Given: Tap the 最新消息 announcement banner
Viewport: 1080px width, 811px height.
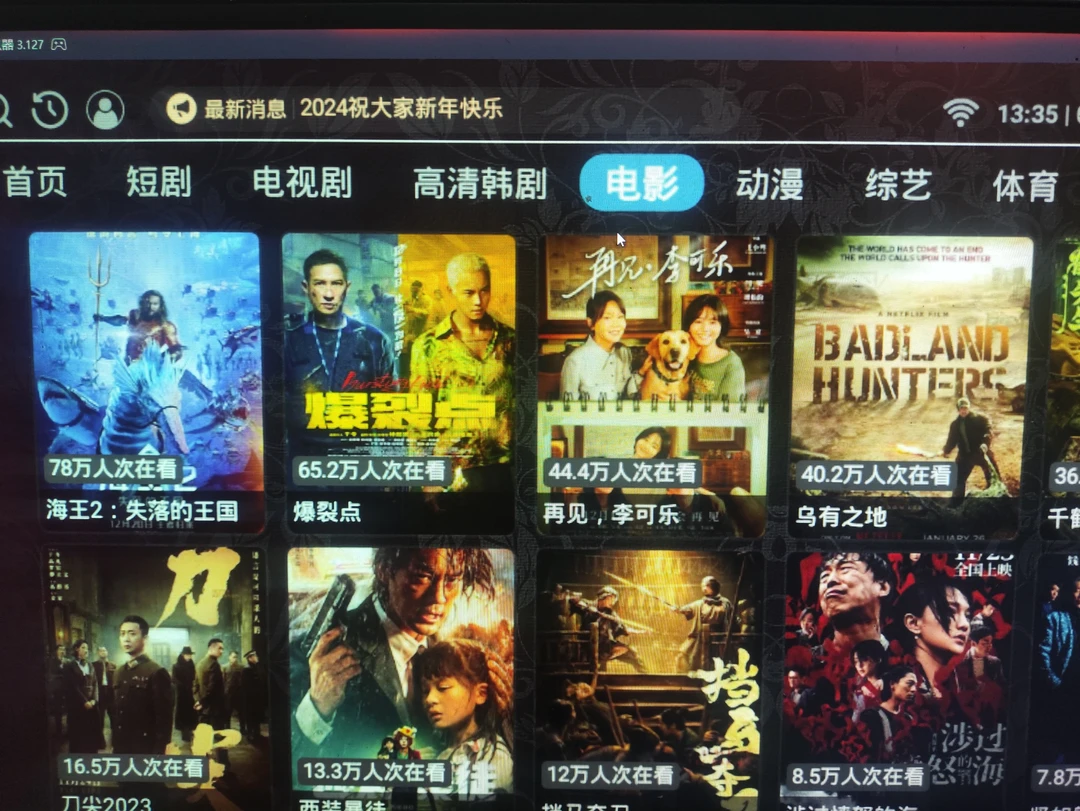Looking at the screenshot, I should tap(334, 108).
